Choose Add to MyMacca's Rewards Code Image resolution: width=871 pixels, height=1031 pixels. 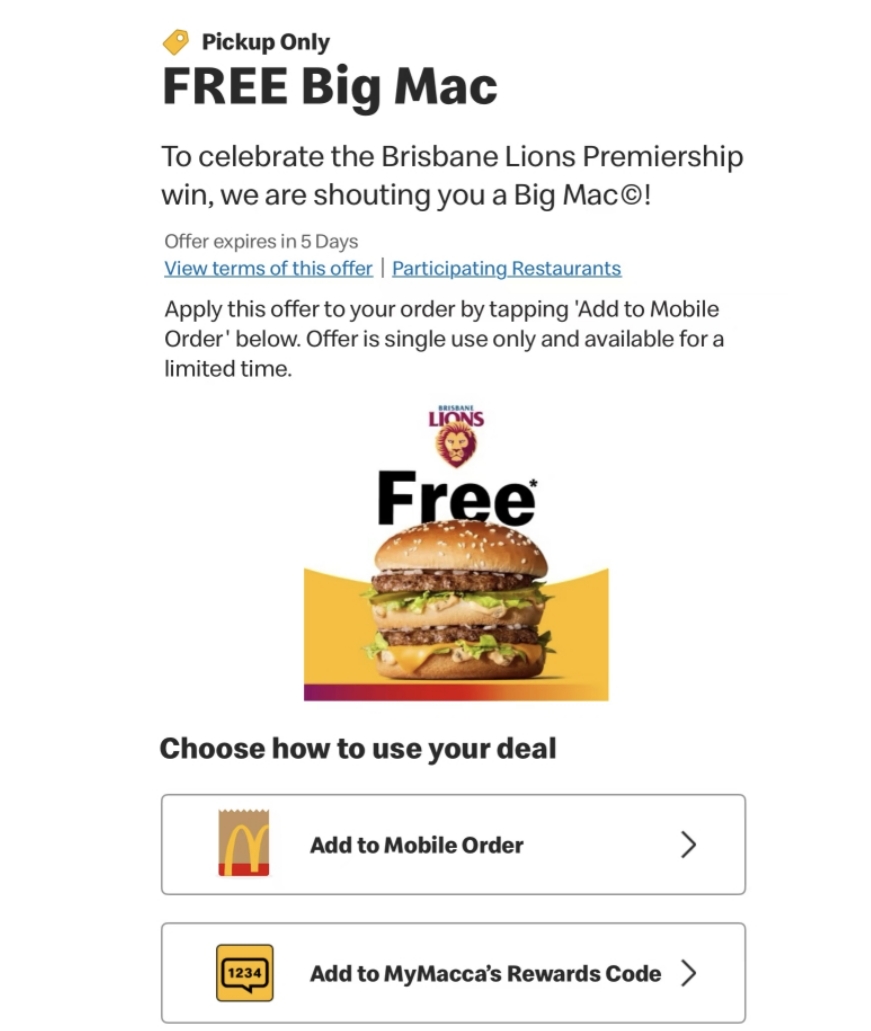tap(453, 972)
